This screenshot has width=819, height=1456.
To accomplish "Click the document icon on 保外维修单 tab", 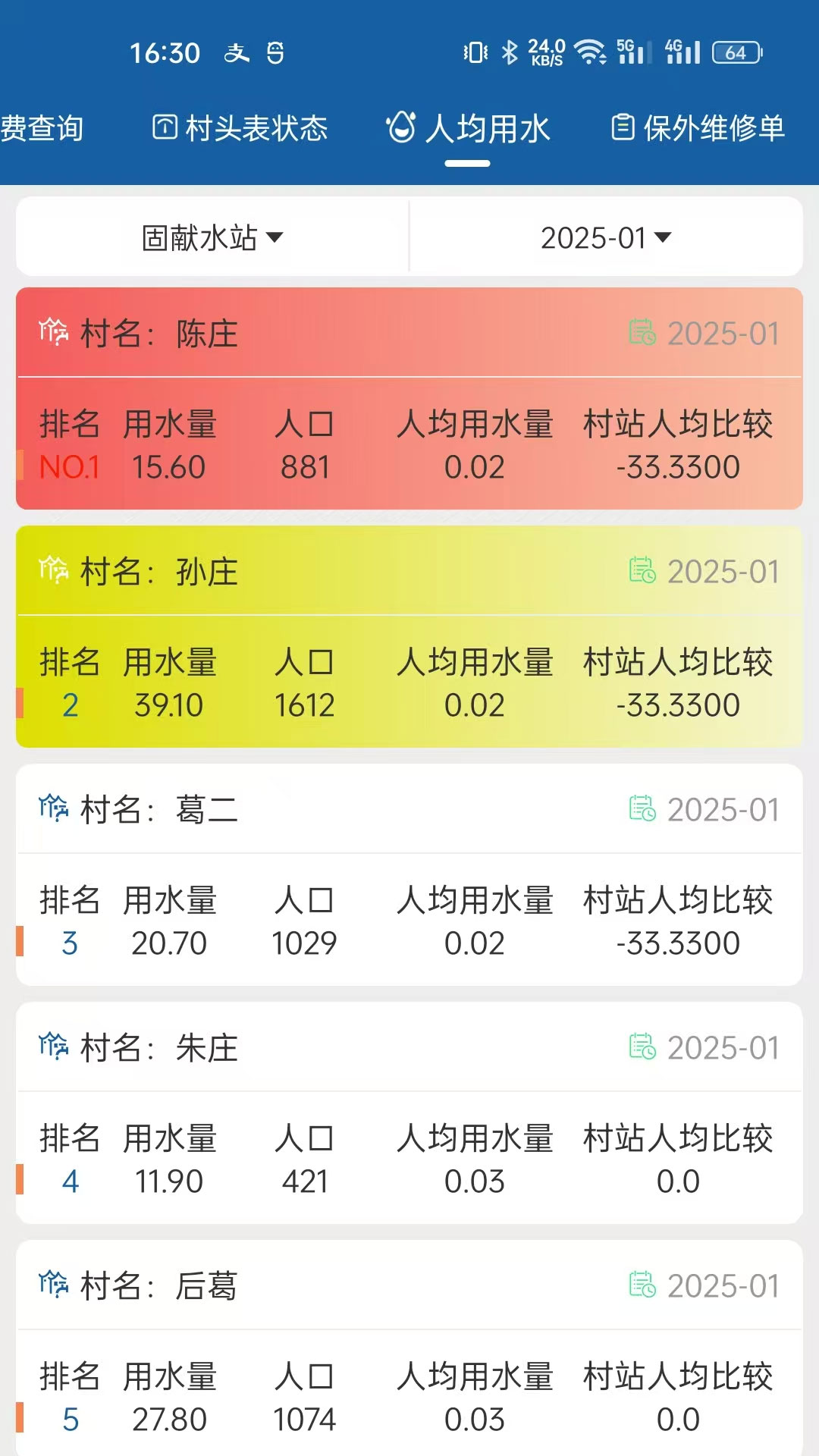I will click(622, 127).
